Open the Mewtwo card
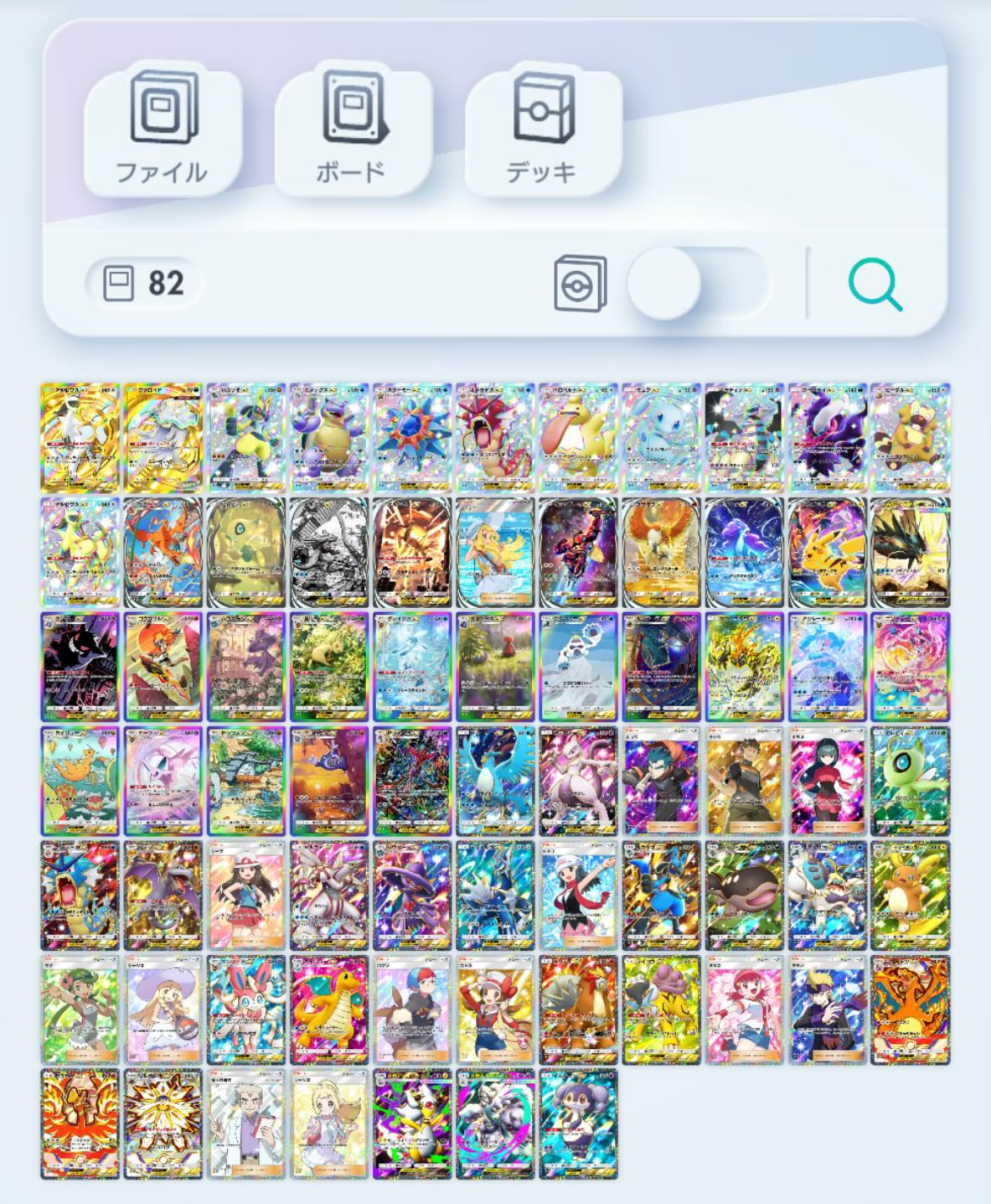The height and width of the screenshot is (1204, 991). [x=578, y=781]
